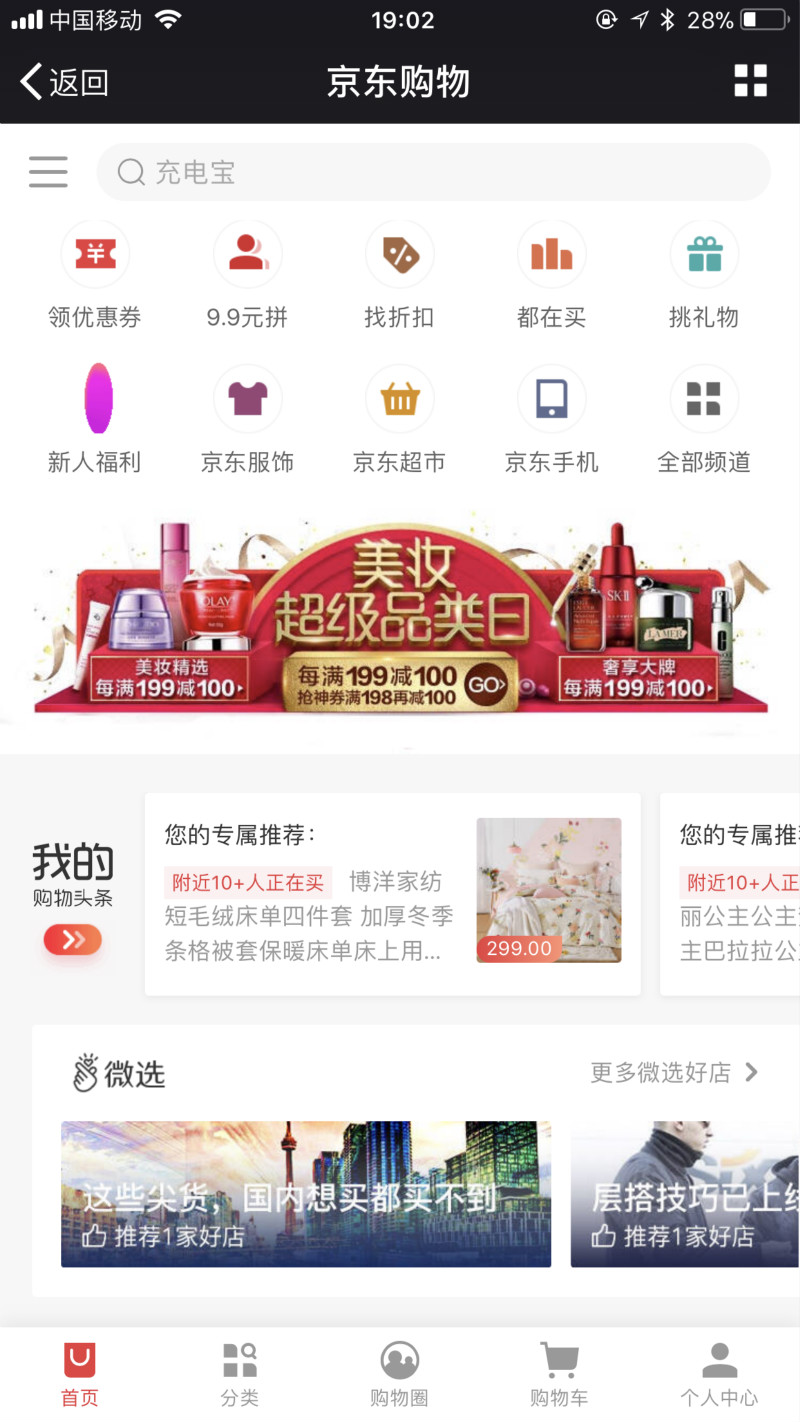Screen dimensions: 800x1422
Task: Open the four-square grid menu
Action: coord(750,81)
